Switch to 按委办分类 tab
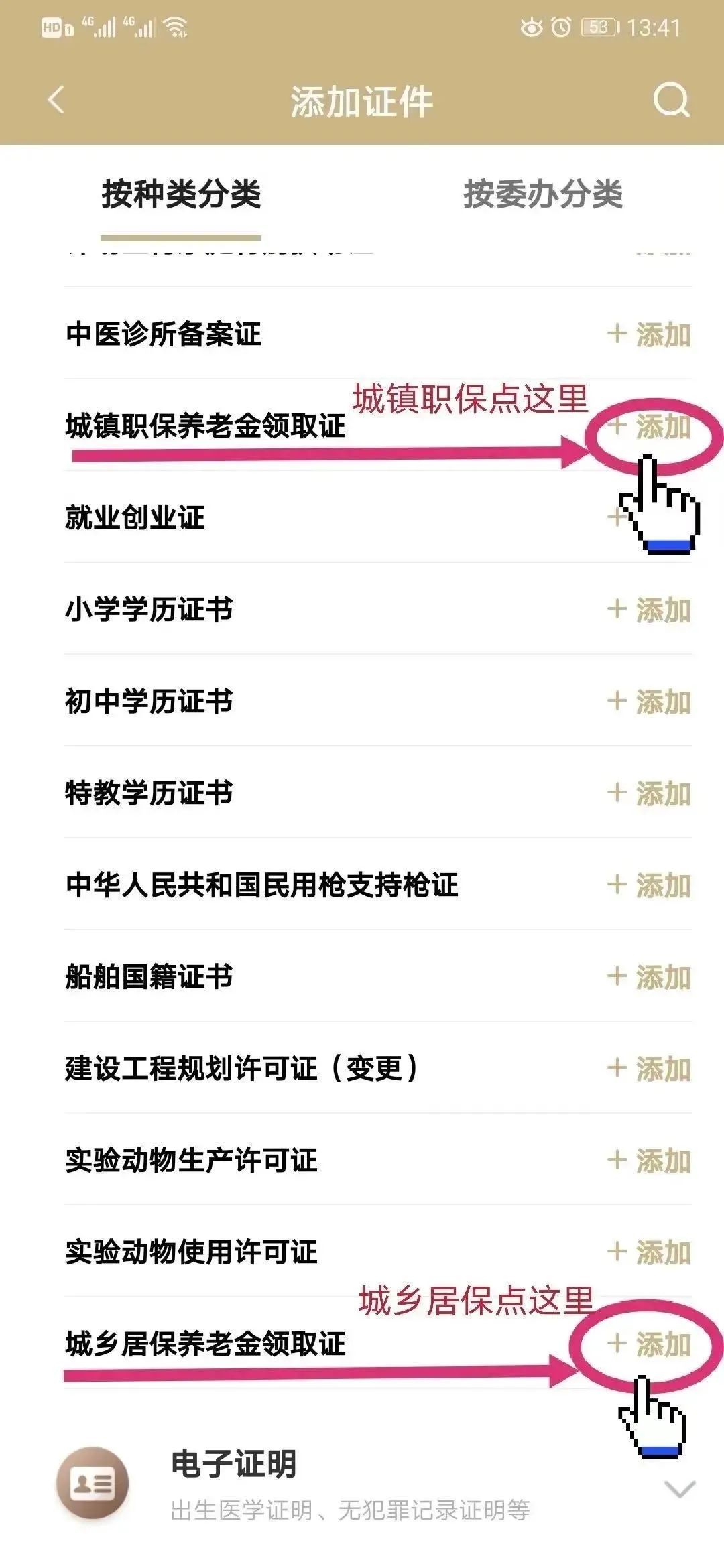The height and width of the screenshot is (1568, 724). (x=543, y=194)
